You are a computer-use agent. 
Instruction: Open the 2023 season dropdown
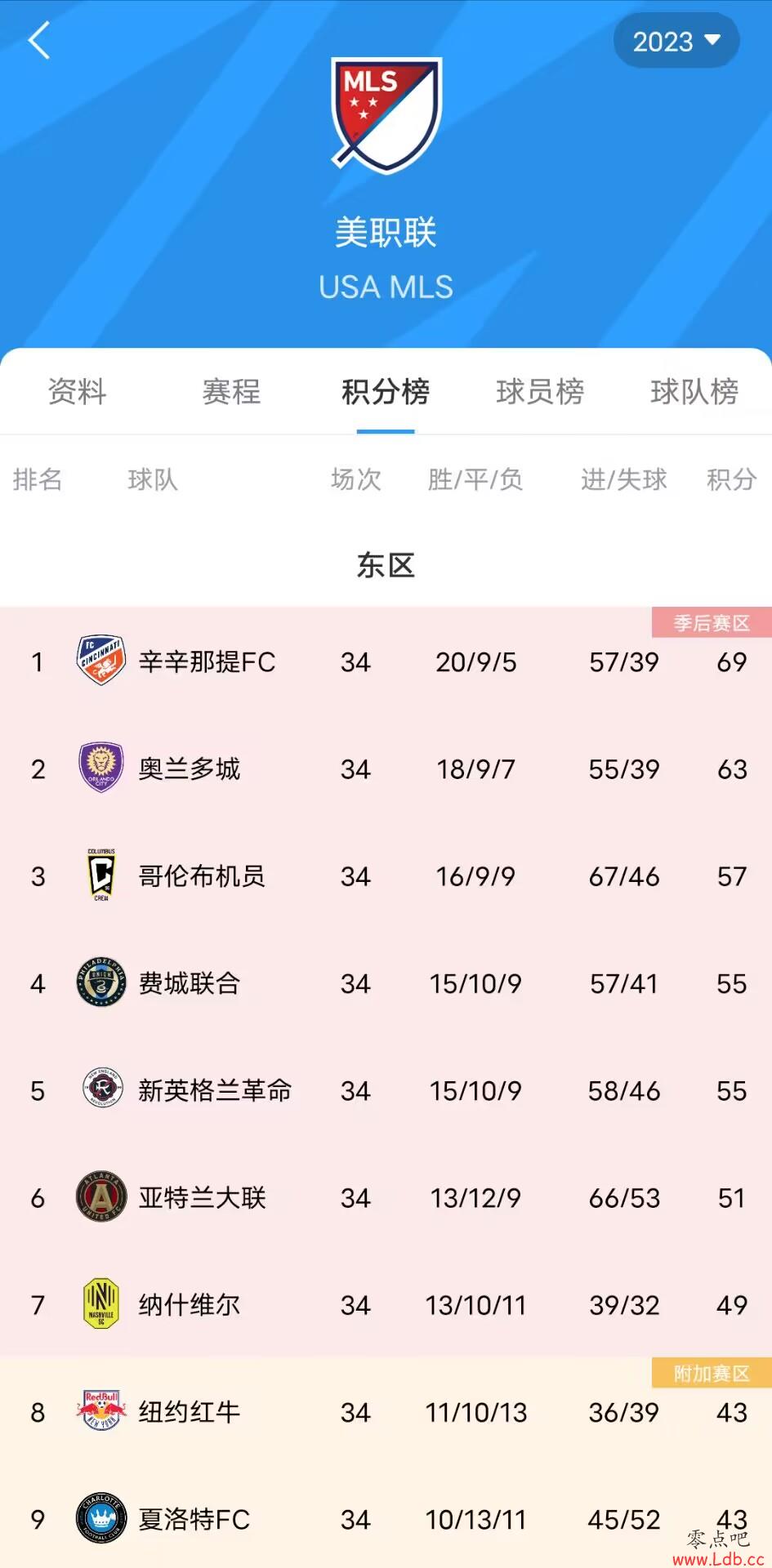pos(676,41)
